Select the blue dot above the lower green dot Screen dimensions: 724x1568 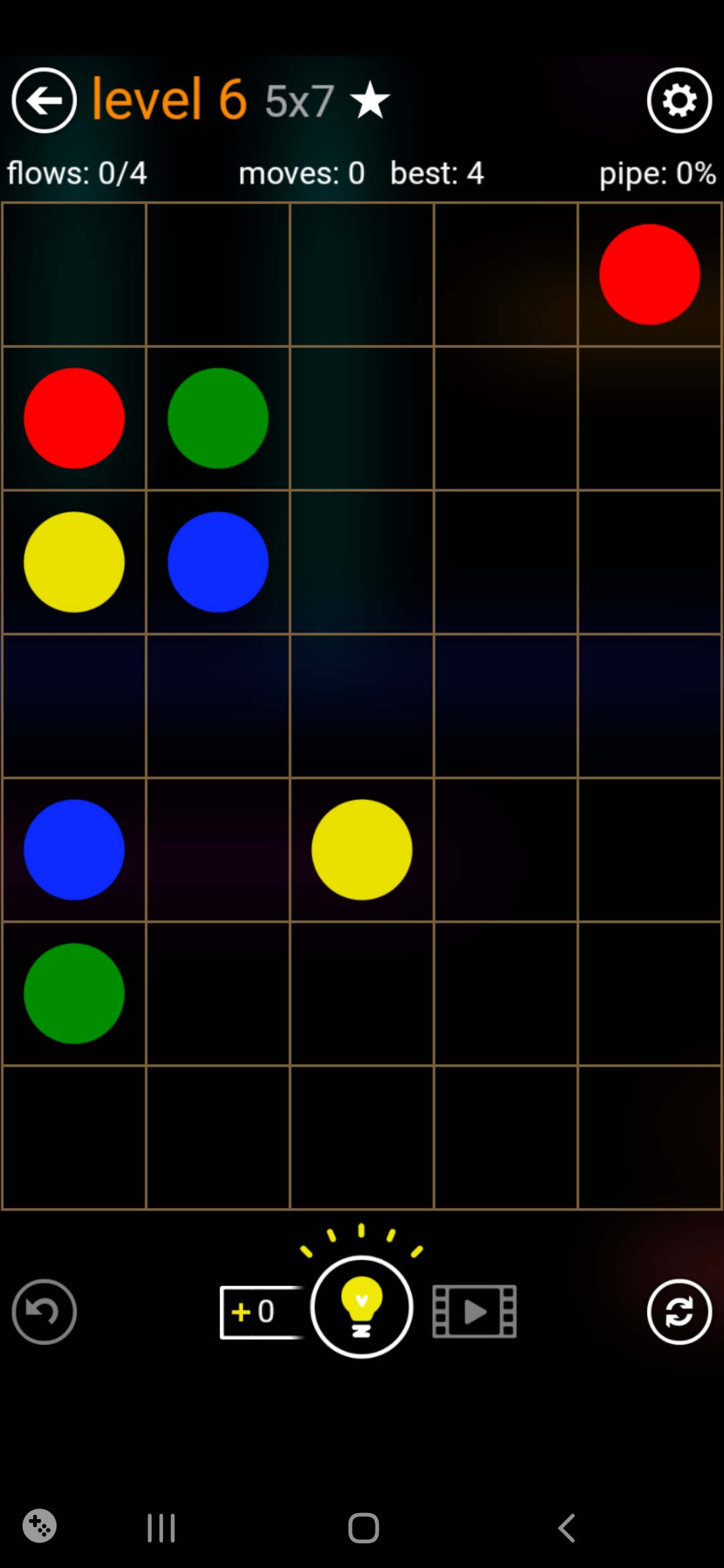click(74, 850)
